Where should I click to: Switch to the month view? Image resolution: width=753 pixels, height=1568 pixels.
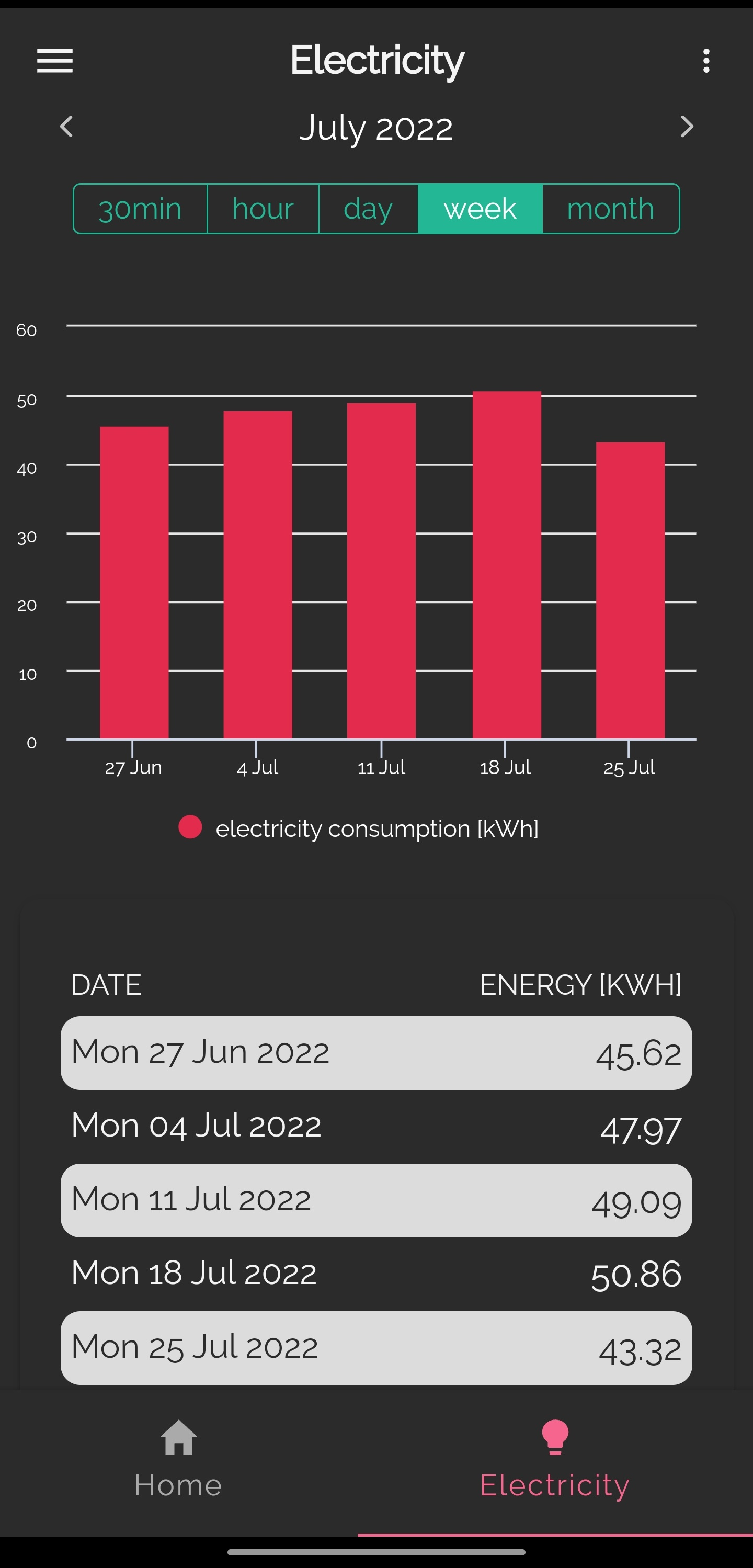(611, 209)
